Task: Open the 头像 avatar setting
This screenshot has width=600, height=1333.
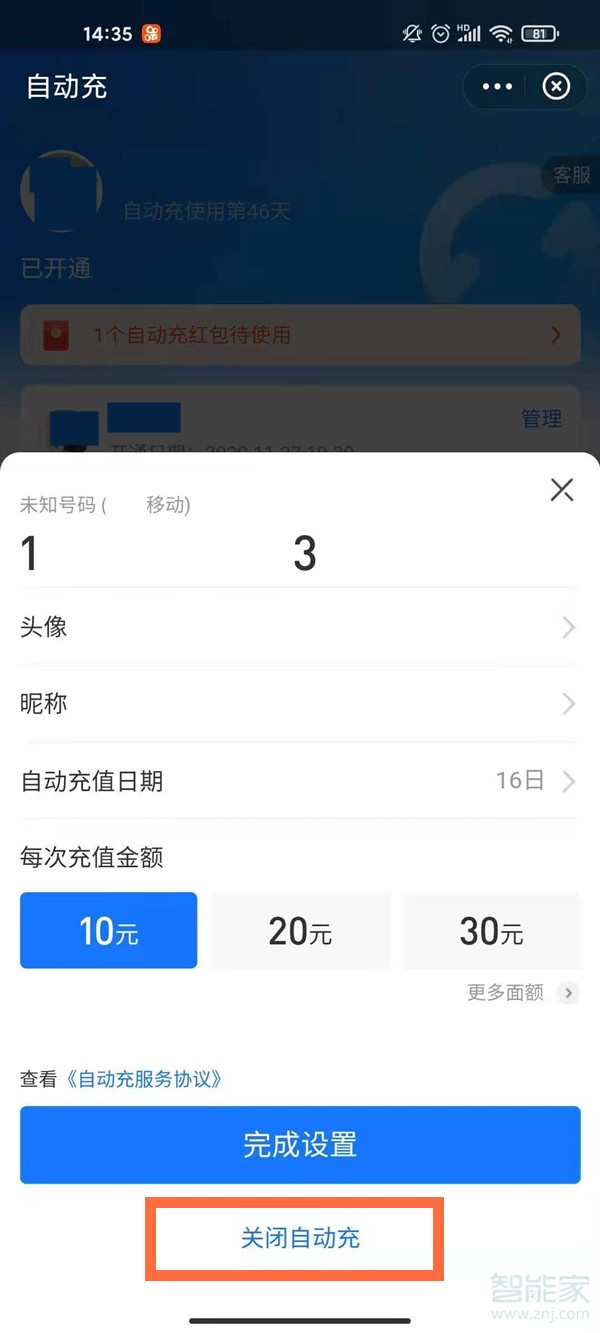Action: click(298, 627)
